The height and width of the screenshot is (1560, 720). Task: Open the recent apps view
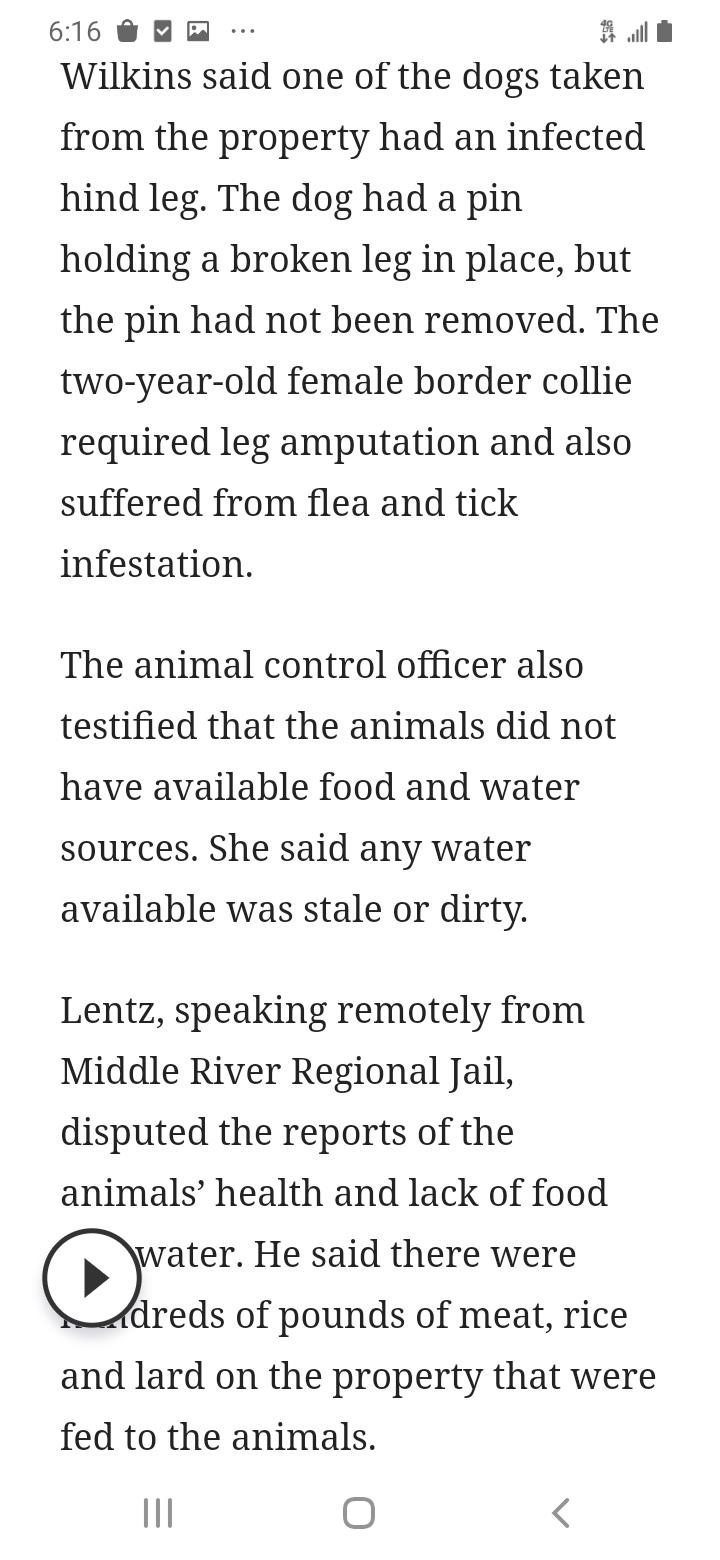[158, 1512]
